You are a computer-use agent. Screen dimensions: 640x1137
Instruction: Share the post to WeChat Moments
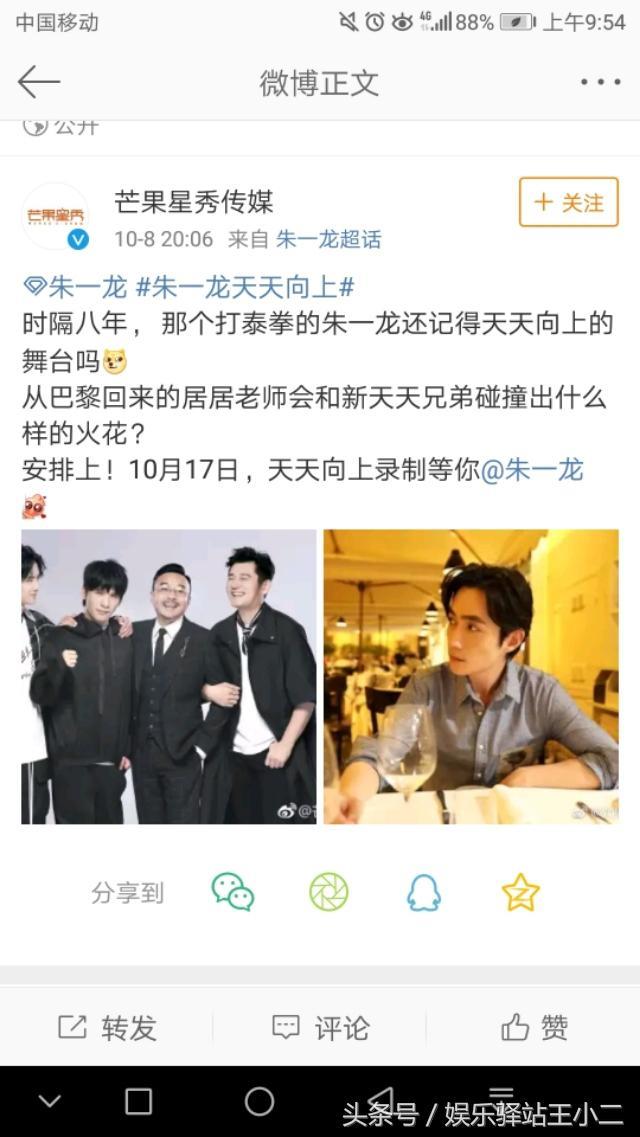coord(328,892)
